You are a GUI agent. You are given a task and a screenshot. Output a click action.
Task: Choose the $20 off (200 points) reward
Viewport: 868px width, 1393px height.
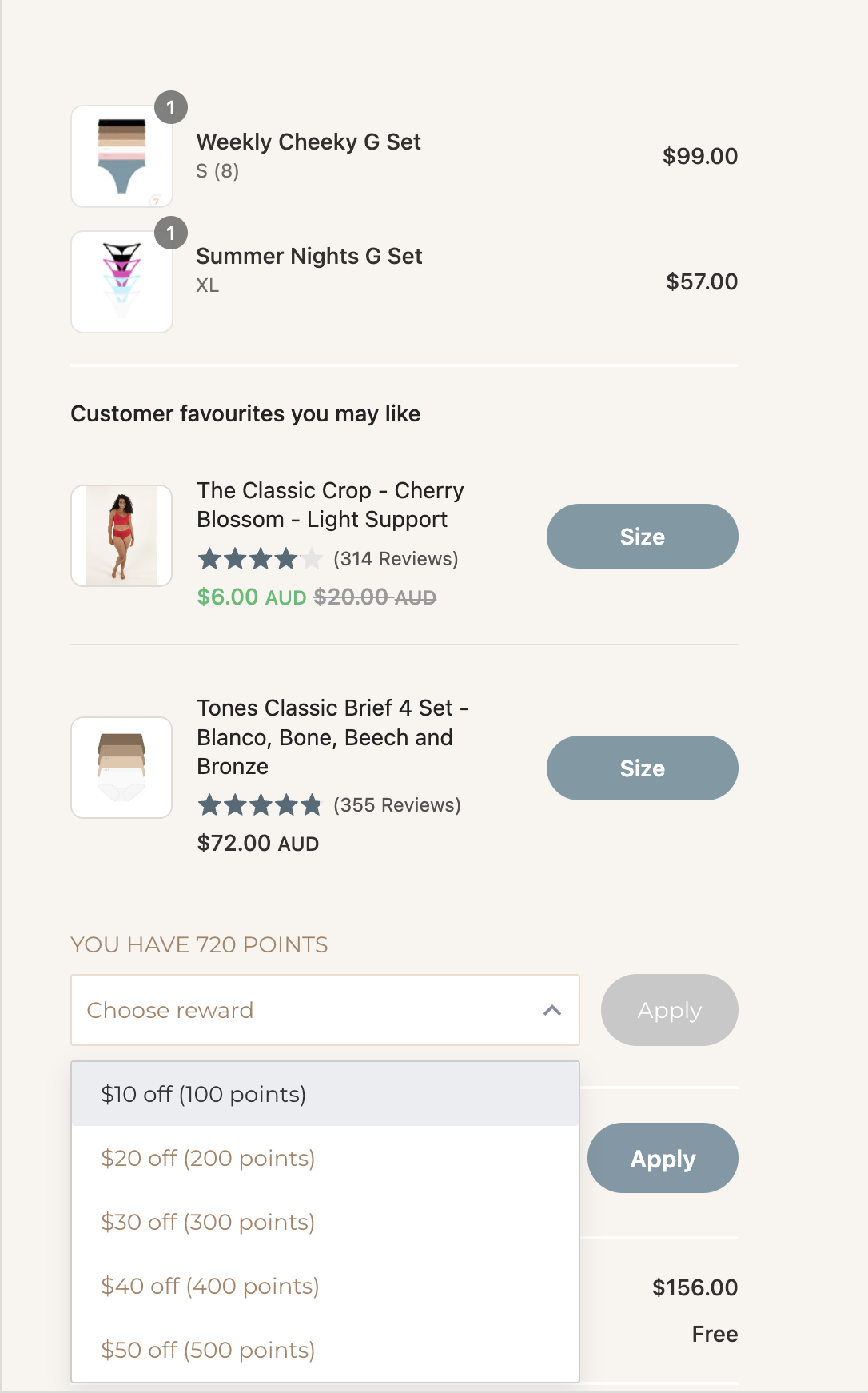click(325, 1158)
